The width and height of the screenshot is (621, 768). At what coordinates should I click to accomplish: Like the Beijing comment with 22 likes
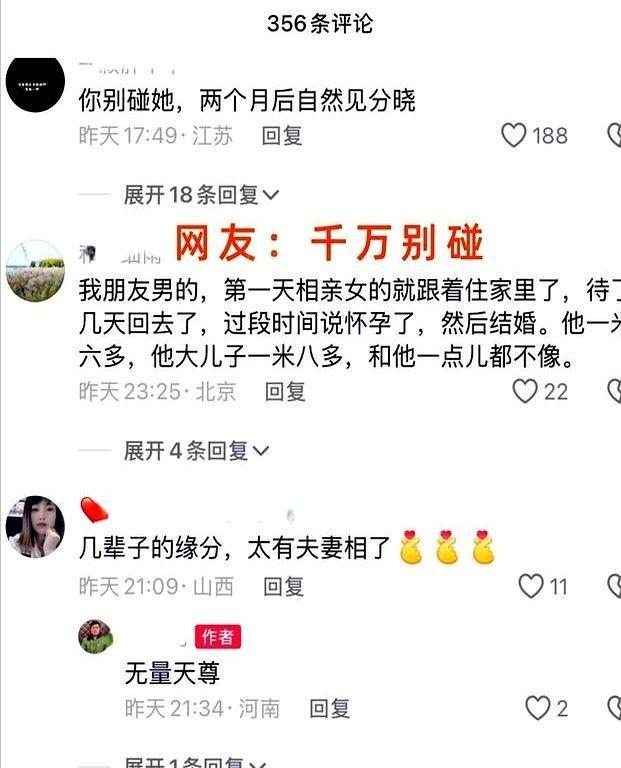525,391
